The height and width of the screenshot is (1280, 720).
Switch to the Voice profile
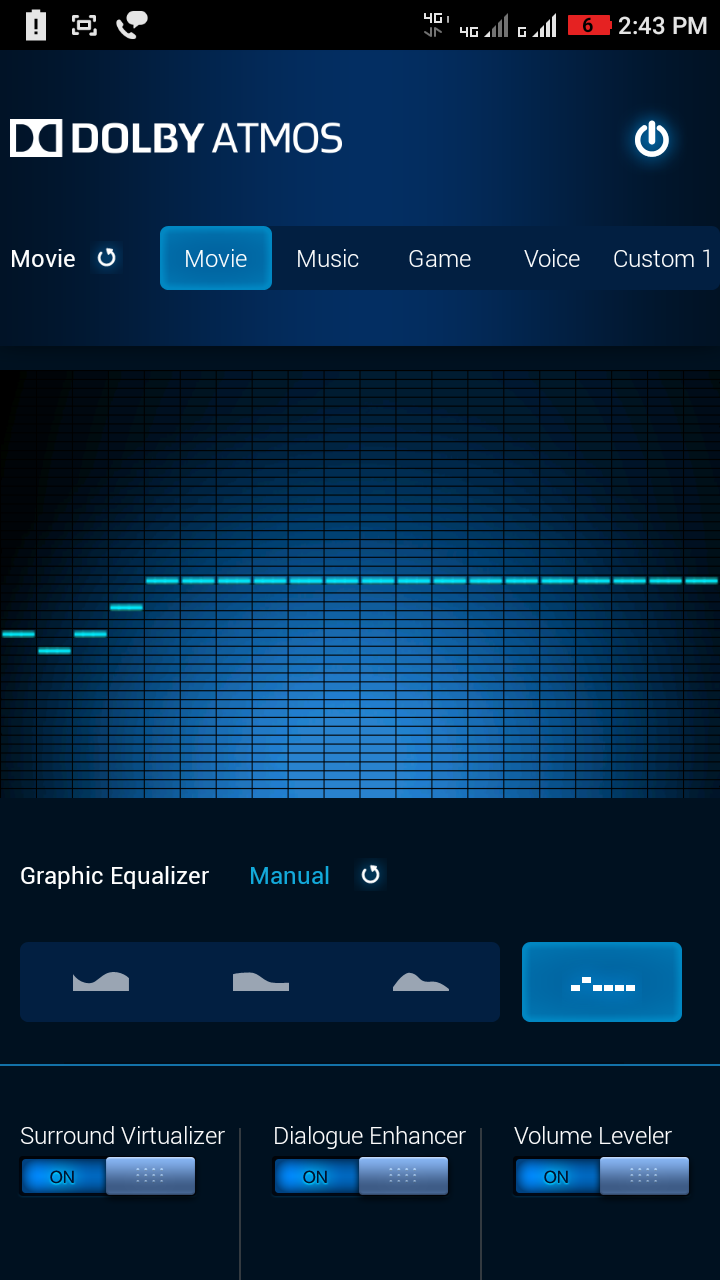pos(551,258)
